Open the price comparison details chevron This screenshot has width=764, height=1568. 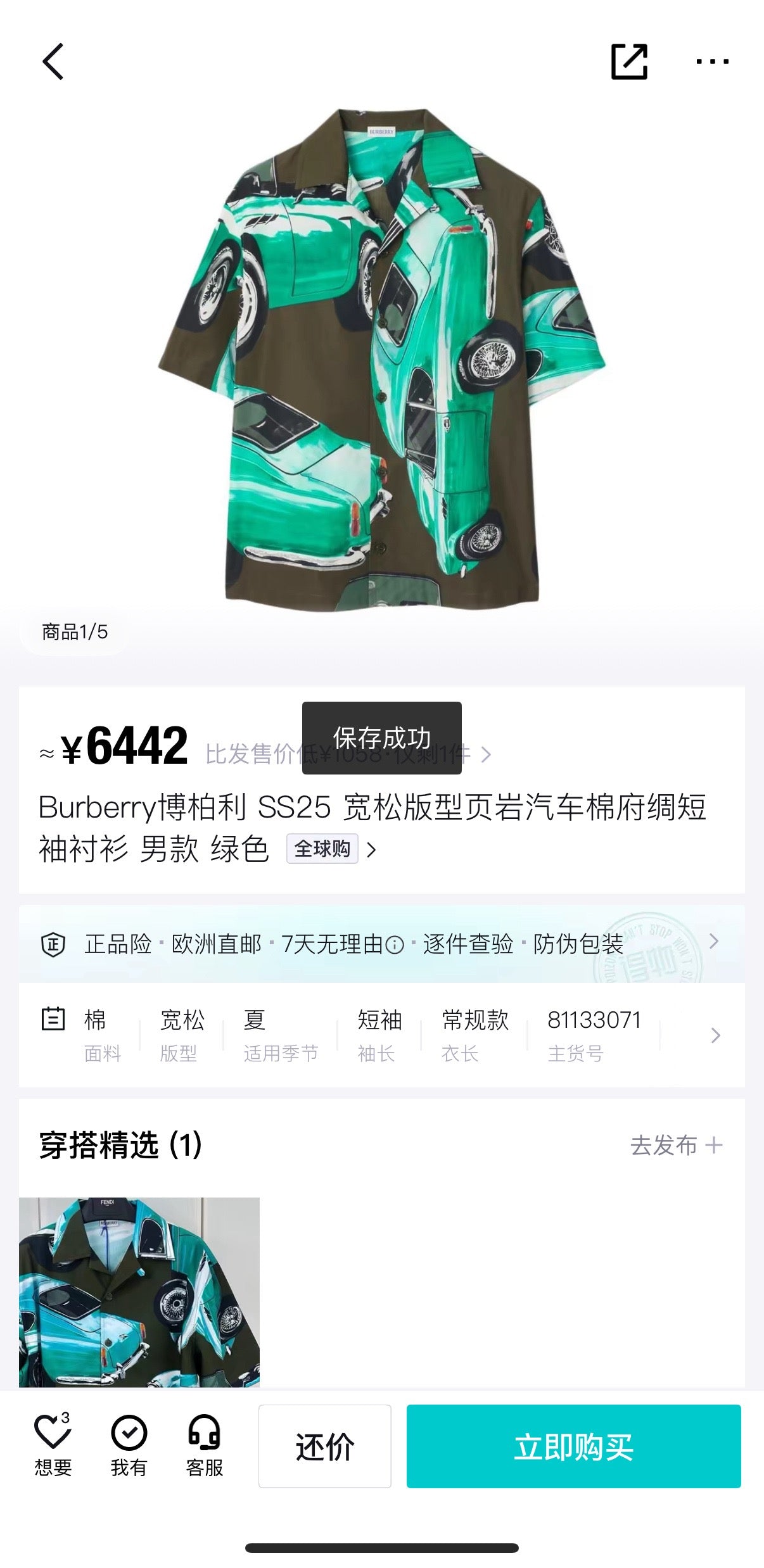tap(486, 755)
